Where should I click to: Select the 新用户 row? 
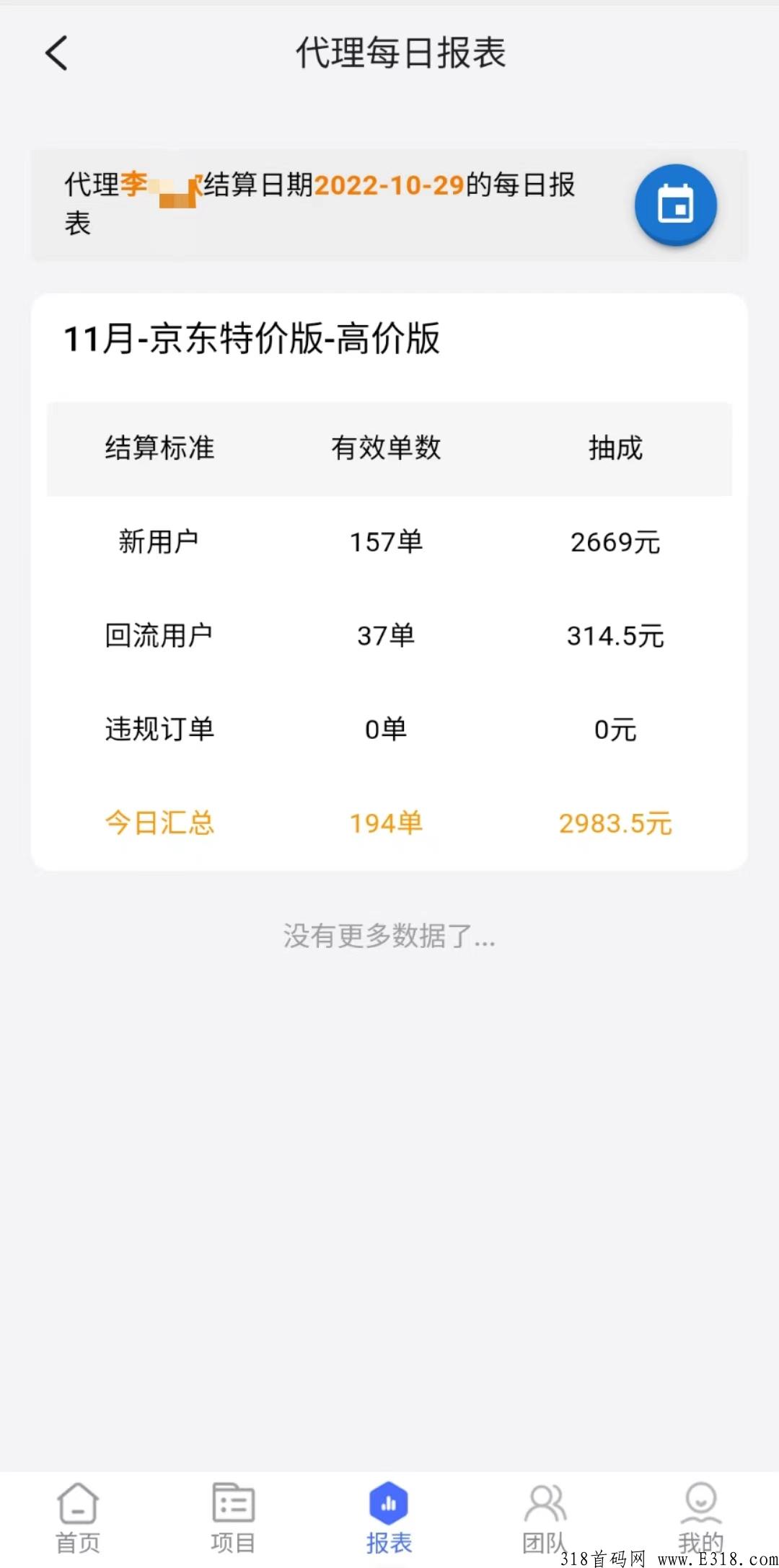coord(160,541)
